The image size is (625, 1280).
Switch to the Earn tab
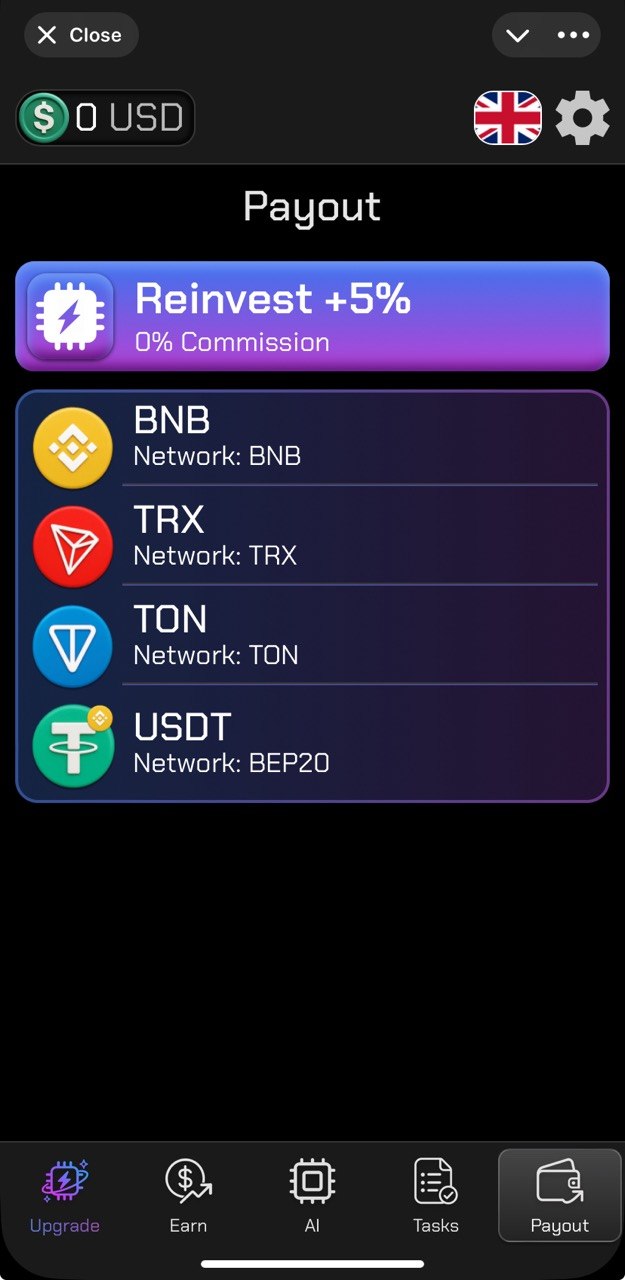tap(188, 1195)
